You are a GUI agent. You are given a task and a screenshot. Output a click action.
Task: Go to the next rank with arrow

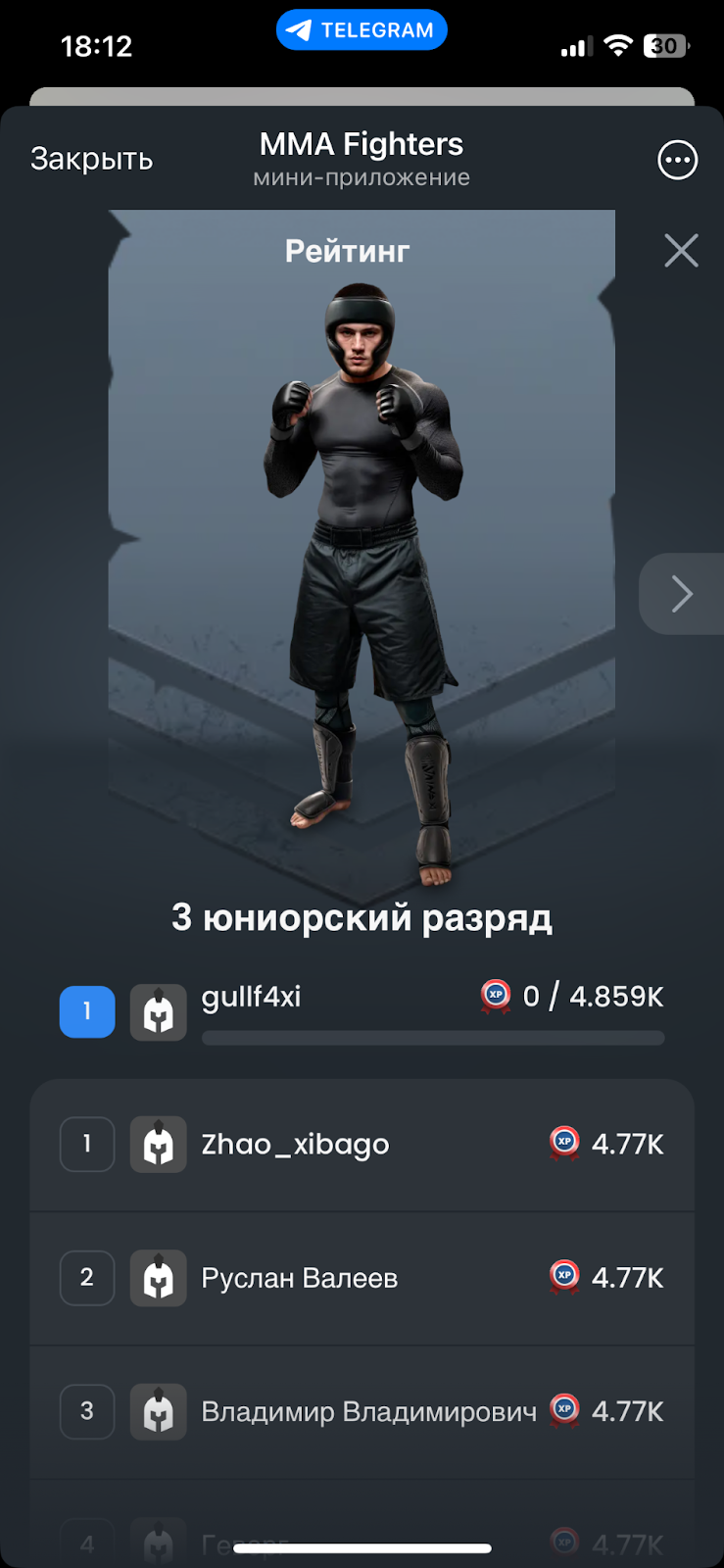(682, 594)
